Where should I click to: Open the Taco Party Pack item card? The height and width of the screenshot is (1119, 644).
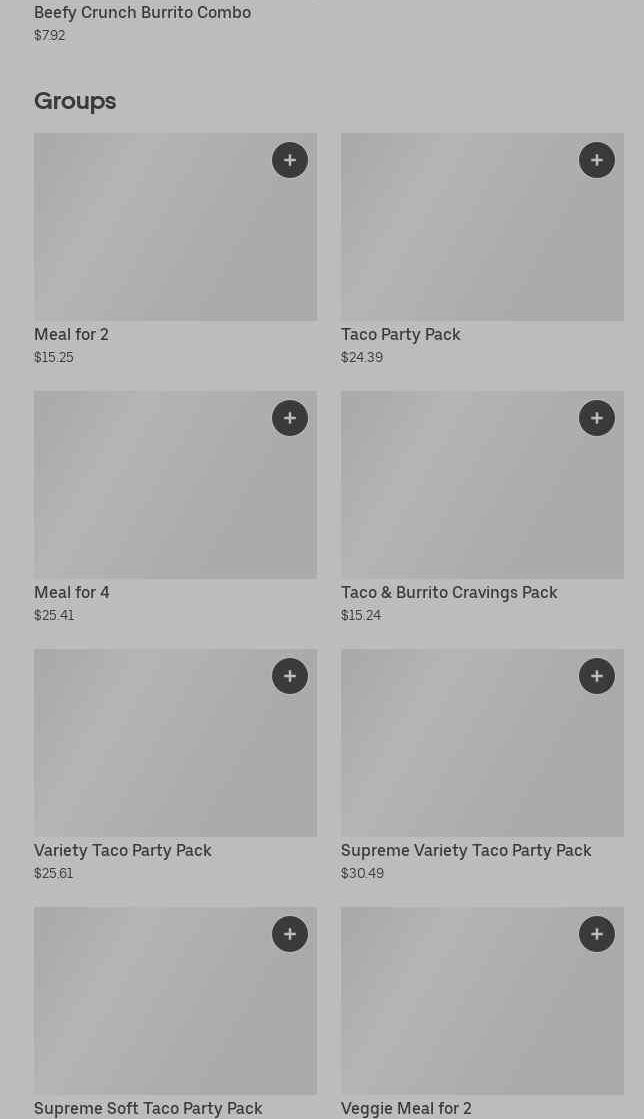(x=483, y=249)
